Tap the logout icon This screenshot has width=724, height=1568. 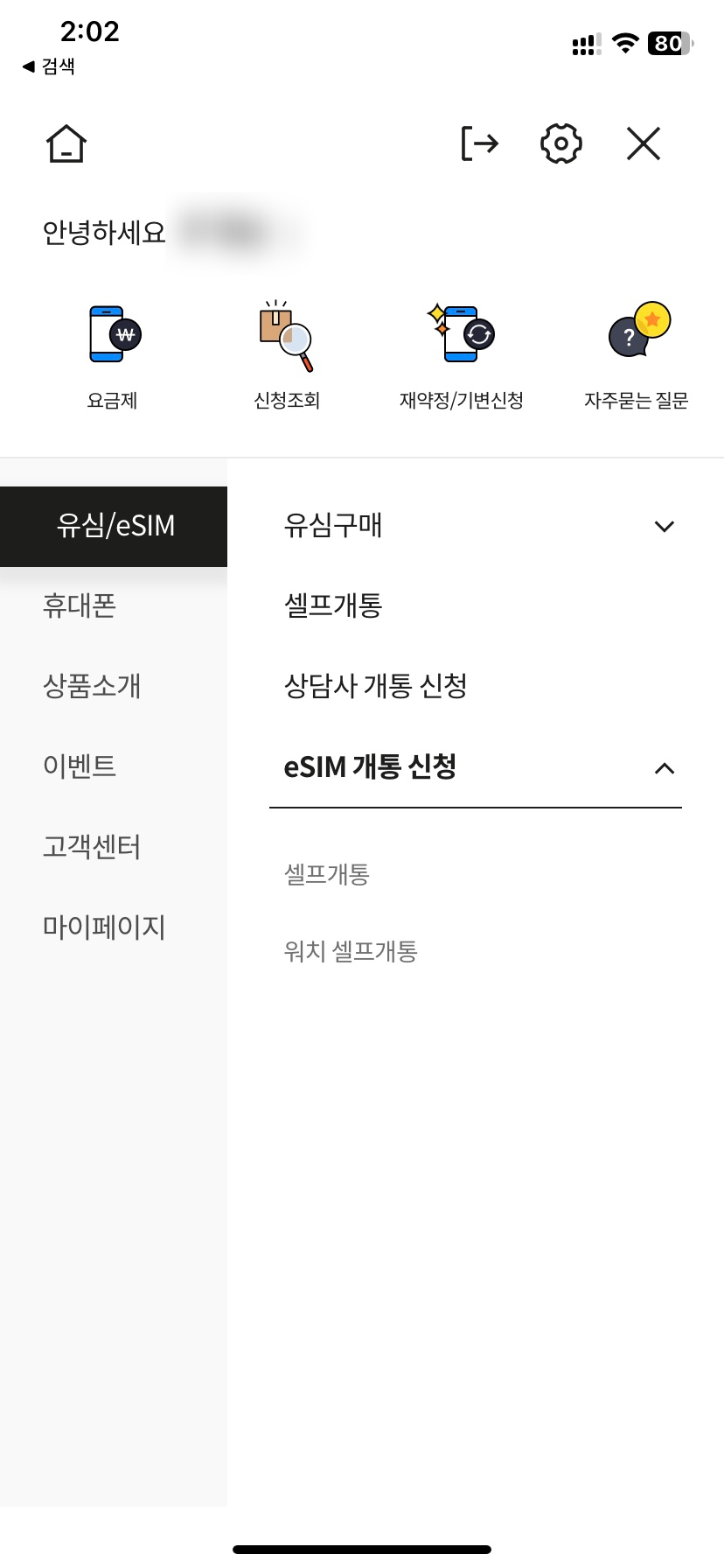click(x=479, y=143)
